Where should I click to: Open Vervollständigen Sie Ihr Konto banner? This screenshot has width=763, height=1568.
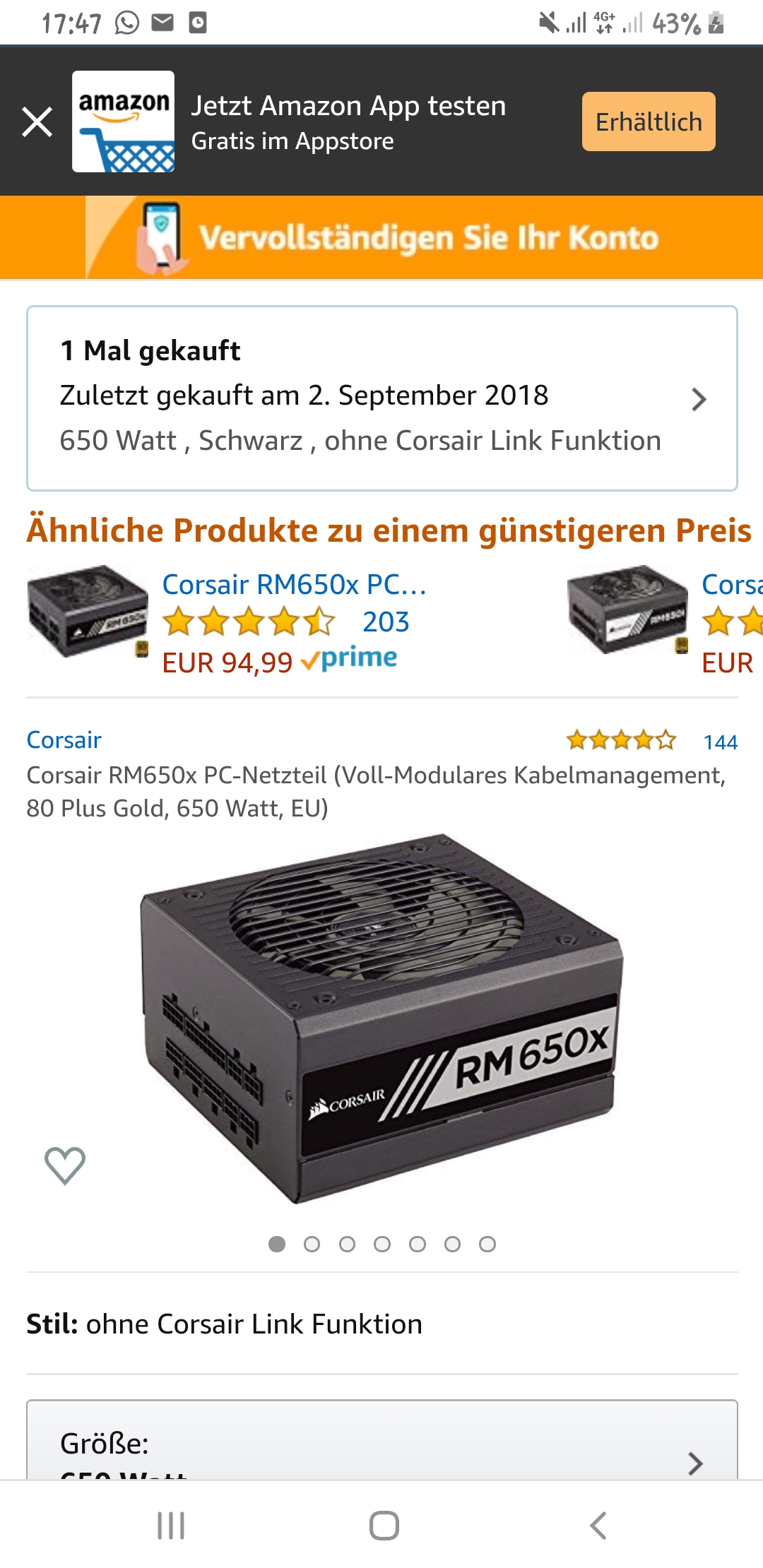point(381,237)
